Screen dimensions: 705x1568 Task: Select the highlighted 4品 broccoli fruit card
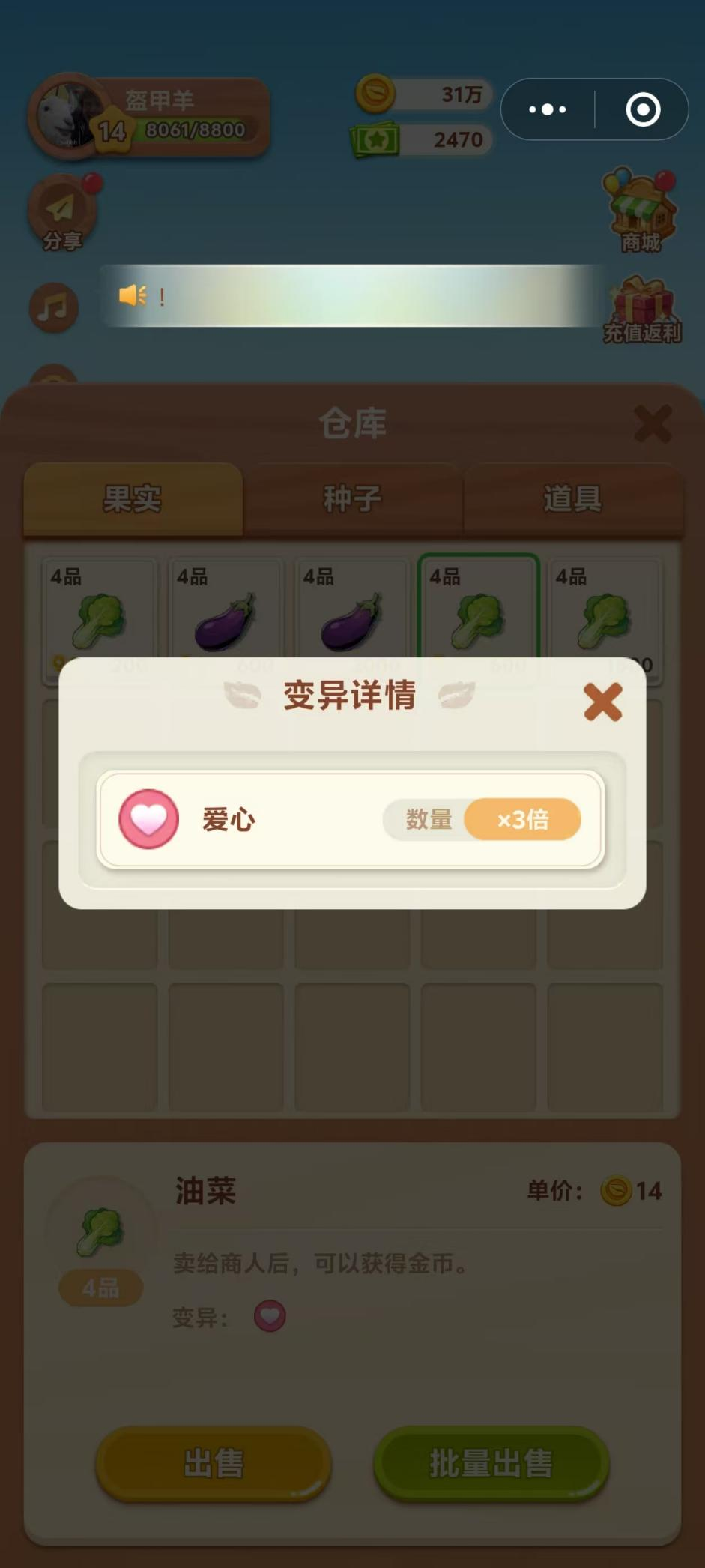point(479,618)
